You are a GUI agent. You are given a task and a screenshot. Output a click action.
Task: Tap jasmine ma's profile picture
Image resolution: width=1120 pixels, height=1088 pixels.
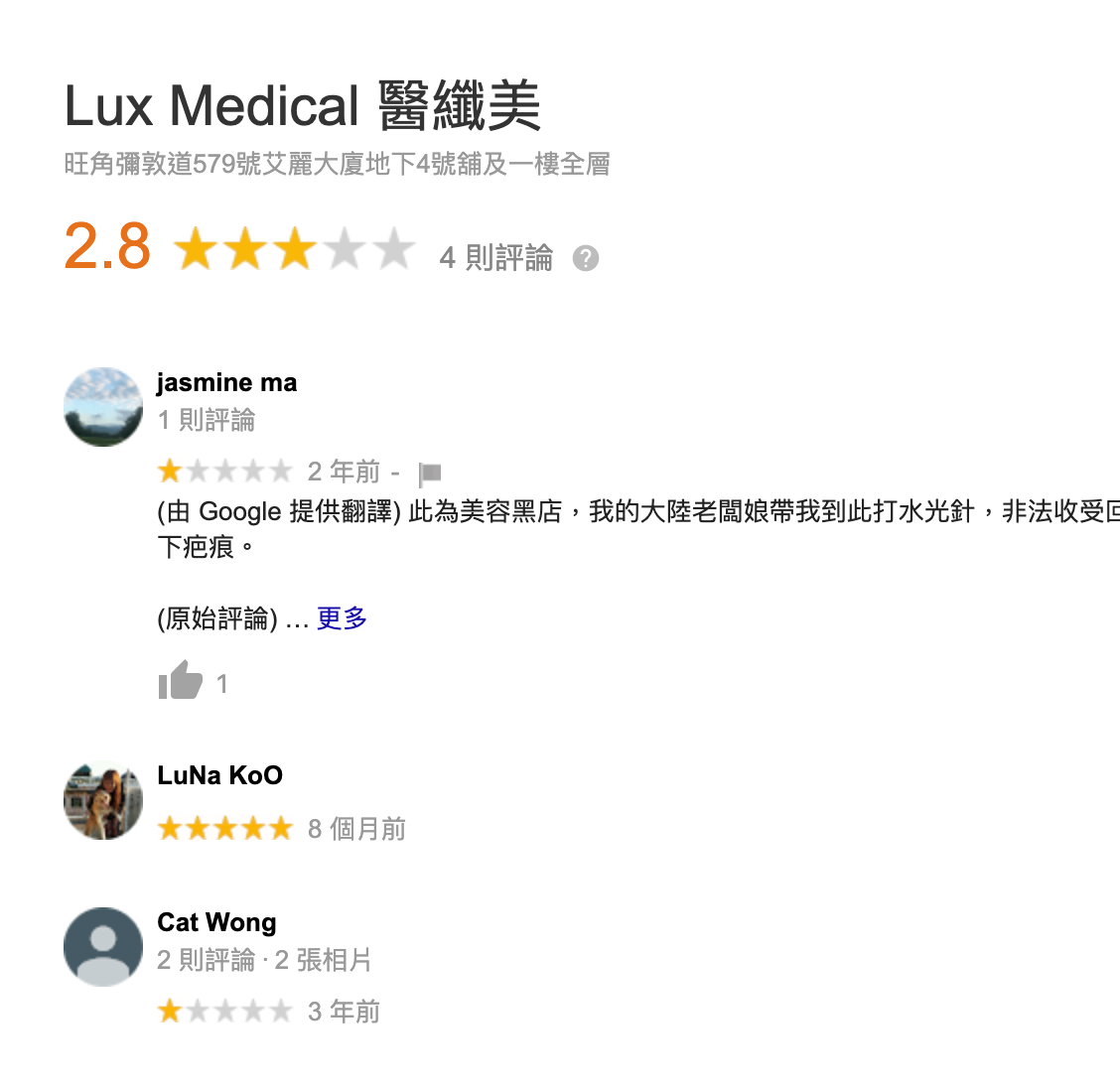[103, 407]
